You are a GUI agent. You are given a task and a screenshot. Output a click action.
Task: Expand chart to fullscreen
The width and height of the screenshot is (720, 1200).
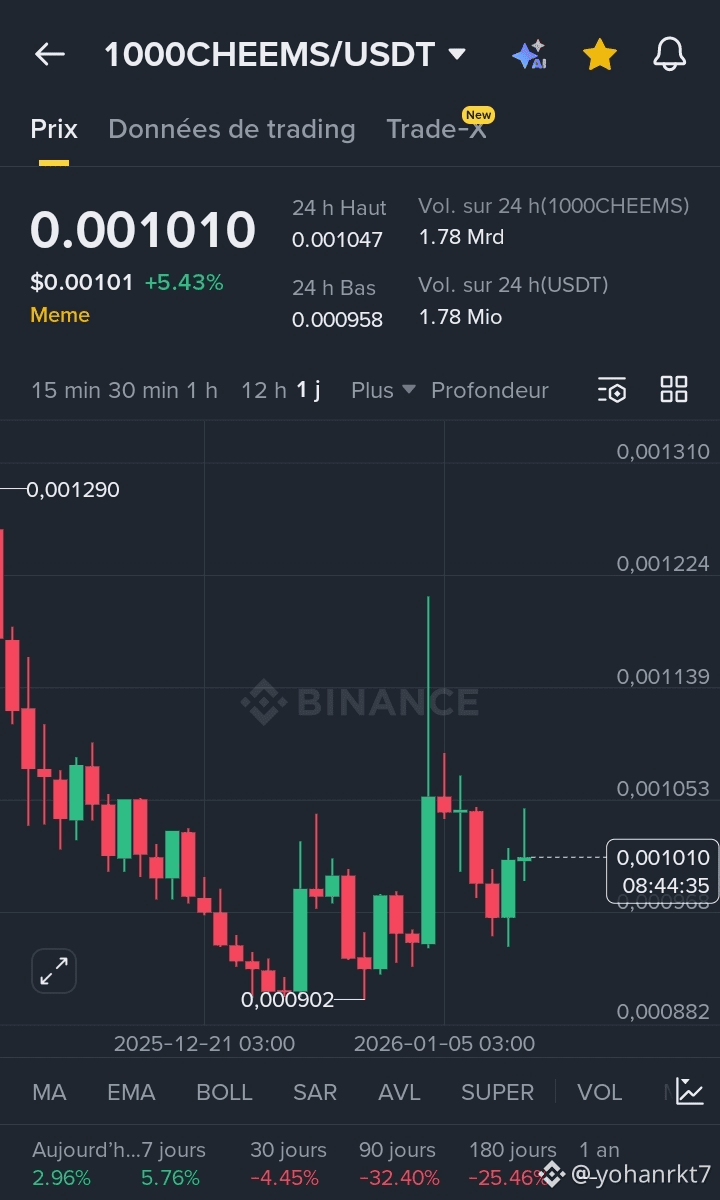coord(53,970)
